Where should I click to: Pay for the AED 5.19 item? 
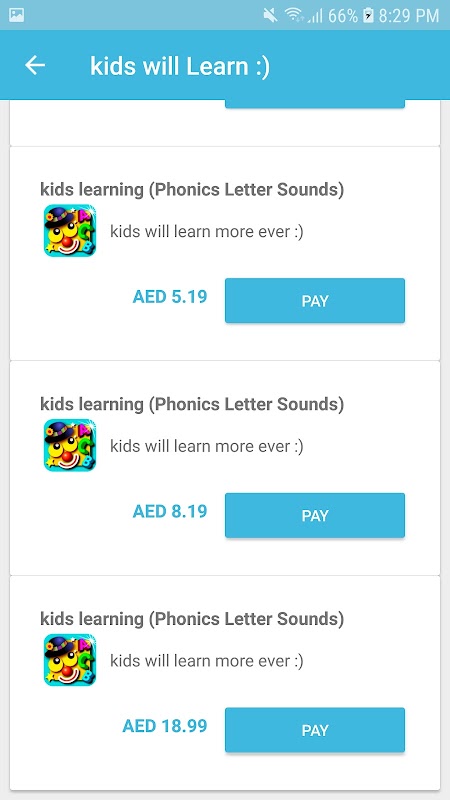pyautogui.click(x=315, y=301)
